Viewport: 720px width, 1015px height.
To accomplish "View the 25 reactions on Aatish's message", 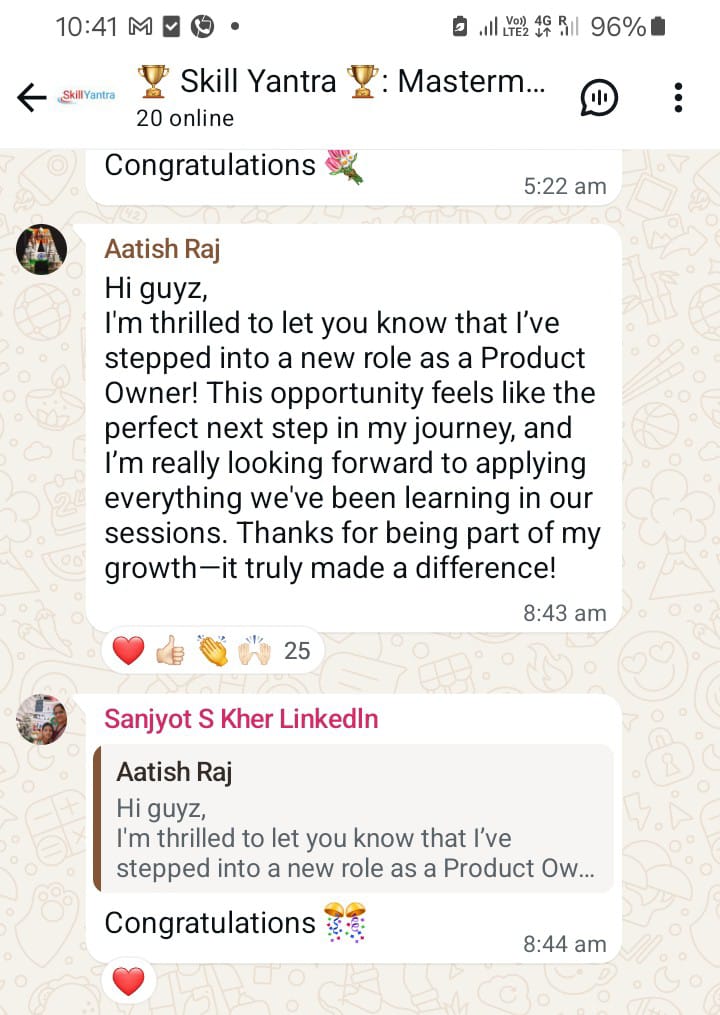I will [212, 651].
